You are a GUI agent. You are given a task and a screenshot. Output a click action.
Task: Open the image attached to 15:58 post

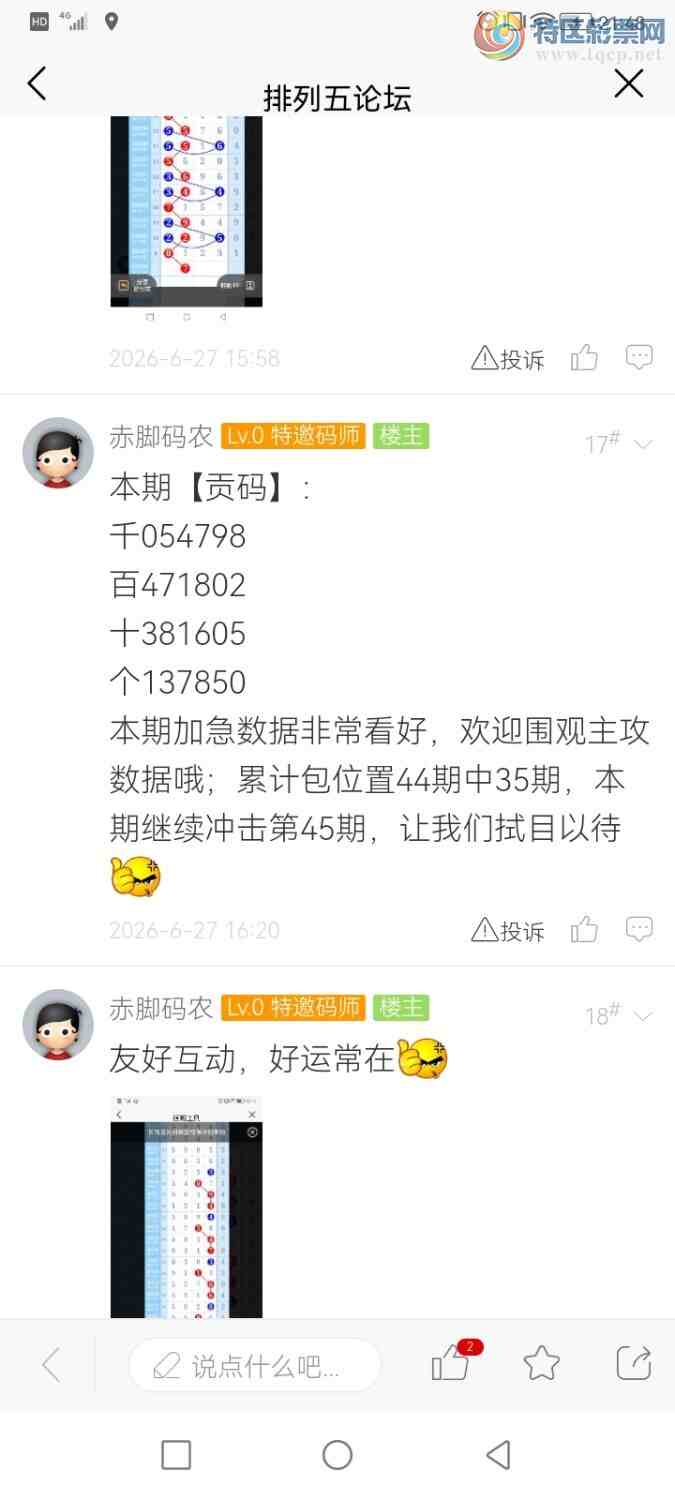coord(186,211)
